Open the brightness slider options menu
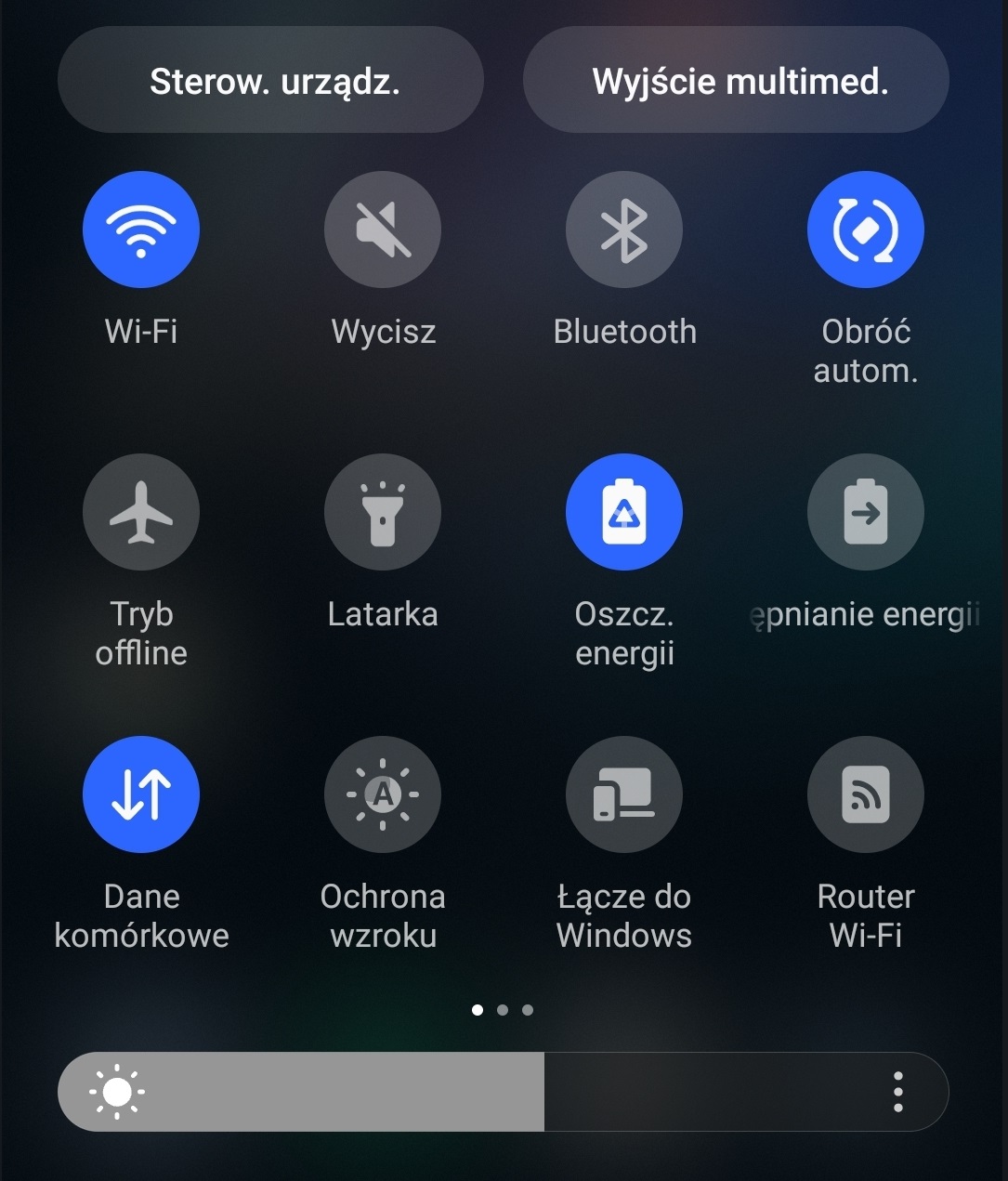This screenshot has height=1181, width=1008. tap(897, 1092)
